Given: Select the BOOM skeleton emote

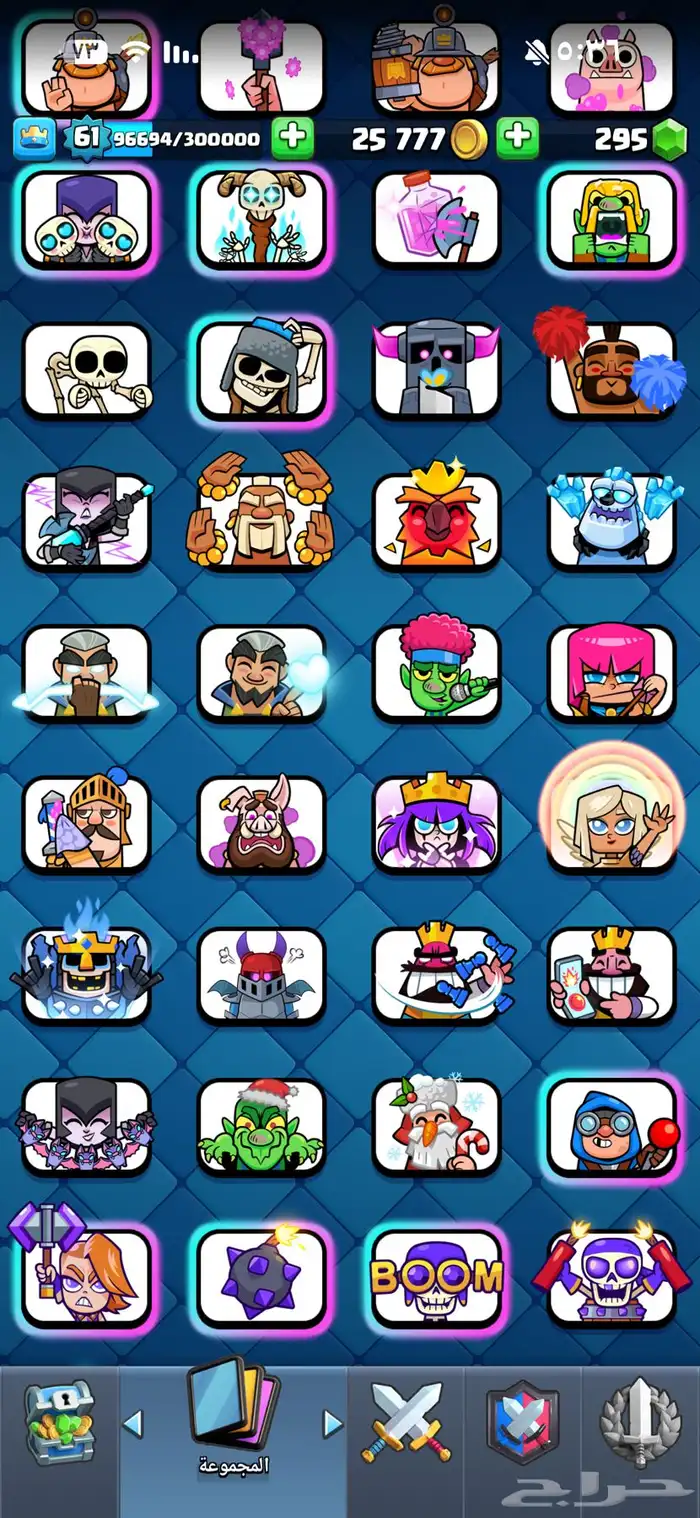Looking at the screenshot, I should tap(436, 1278).
